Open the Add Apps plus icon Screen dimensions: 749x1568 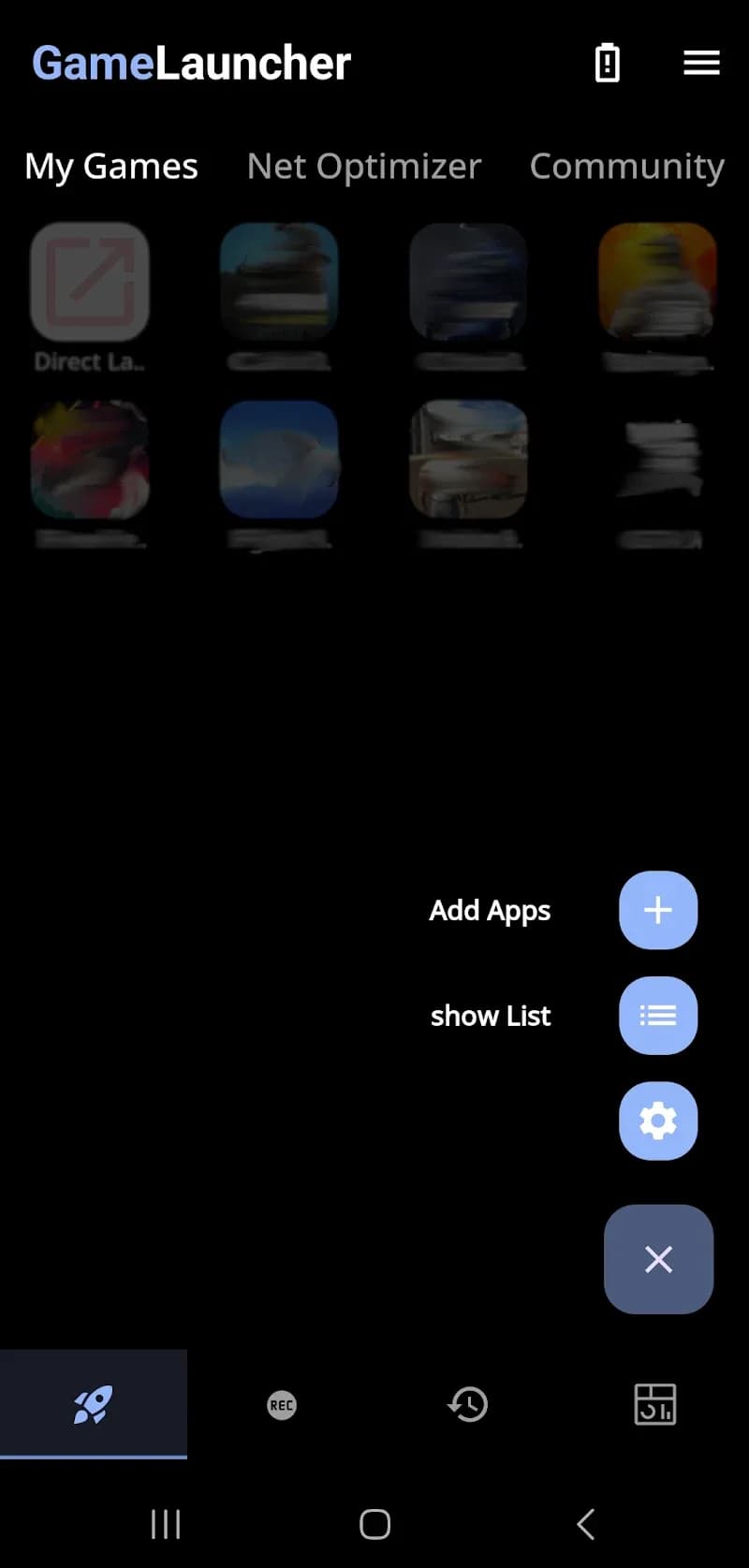658,909
